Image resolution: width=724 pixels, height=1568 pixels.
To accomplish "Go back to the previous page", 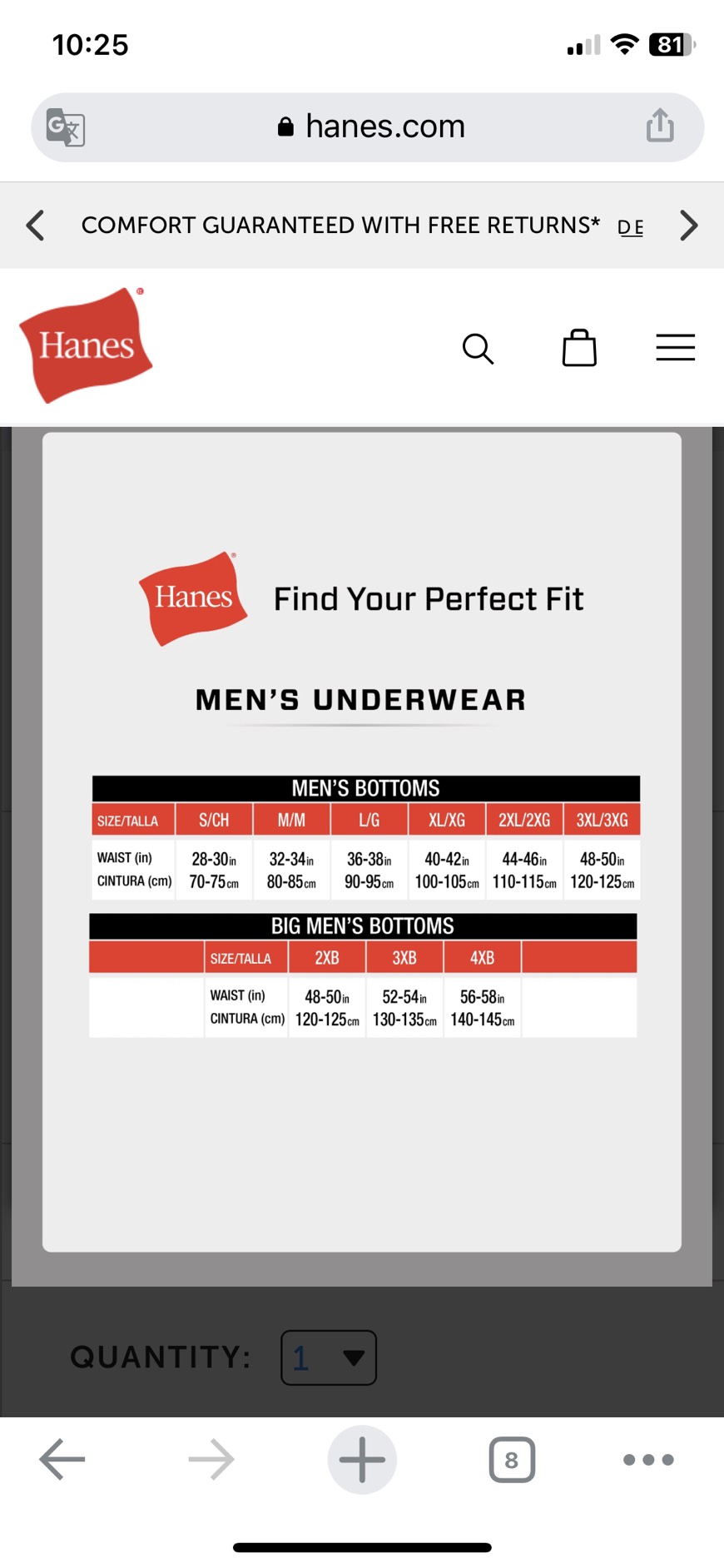I will [x=62, y=1459].
